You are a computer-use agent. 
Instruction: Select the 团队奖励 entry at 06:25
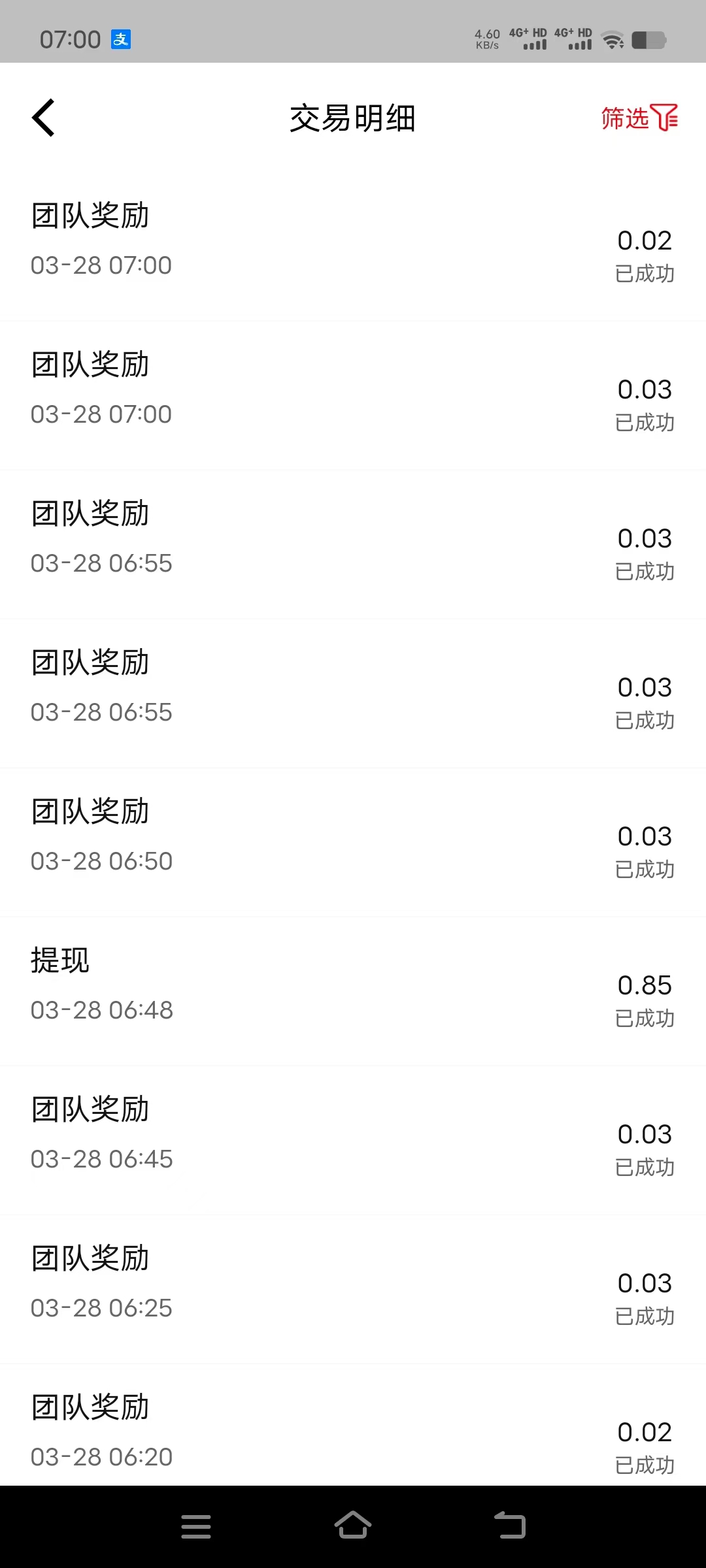point(353,1289)
